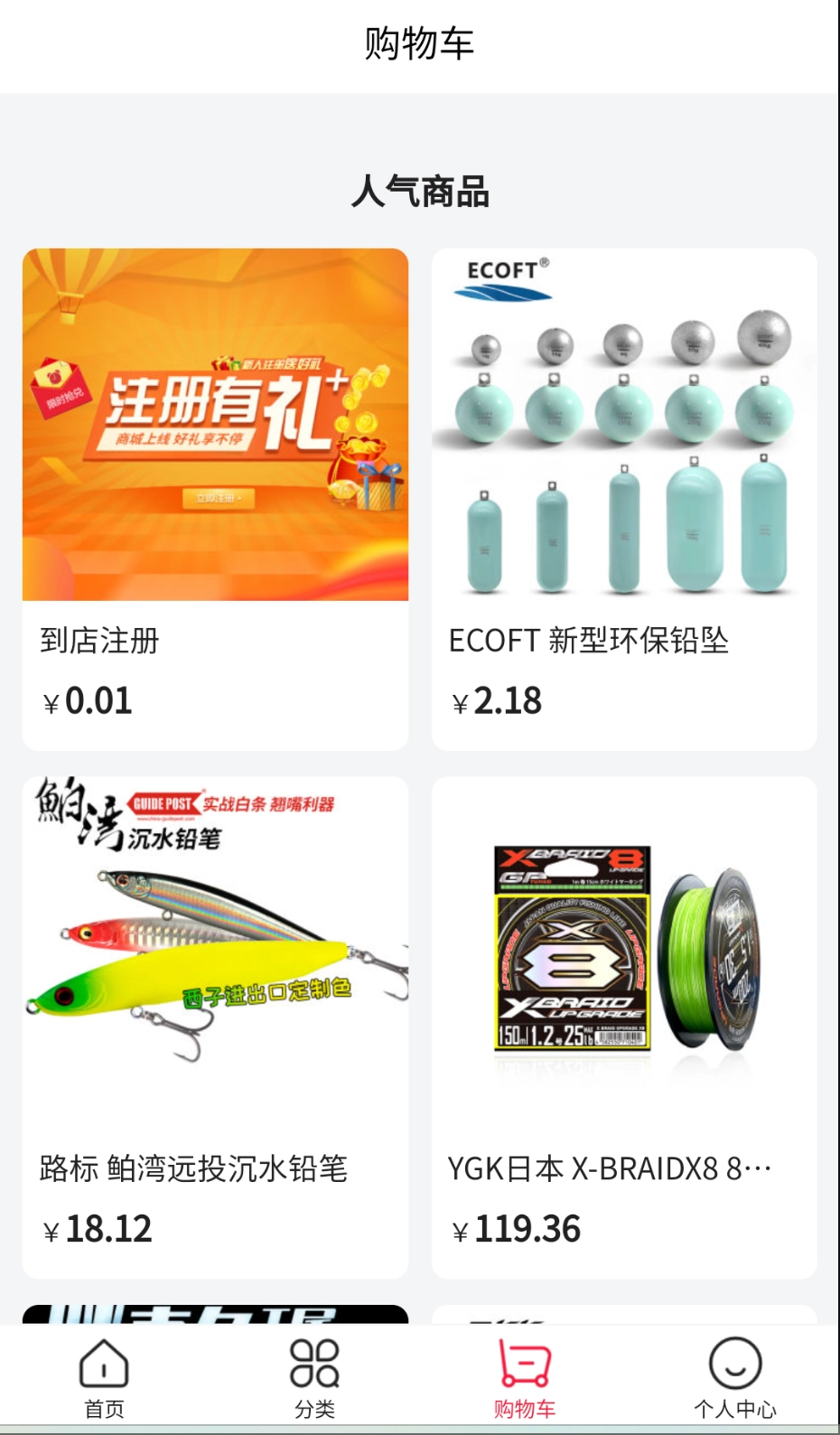
Task: Switch to the 购物车 tab
Action: [525, 1383]
